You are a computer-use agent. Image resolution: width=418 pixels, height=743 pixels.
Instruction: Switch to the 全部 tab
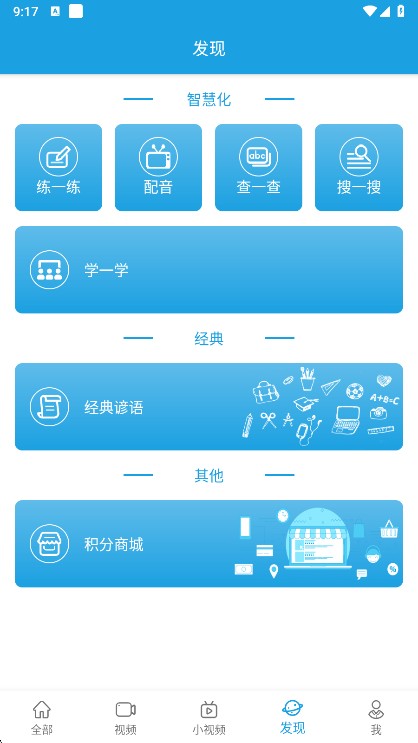[x=42, y=717]
